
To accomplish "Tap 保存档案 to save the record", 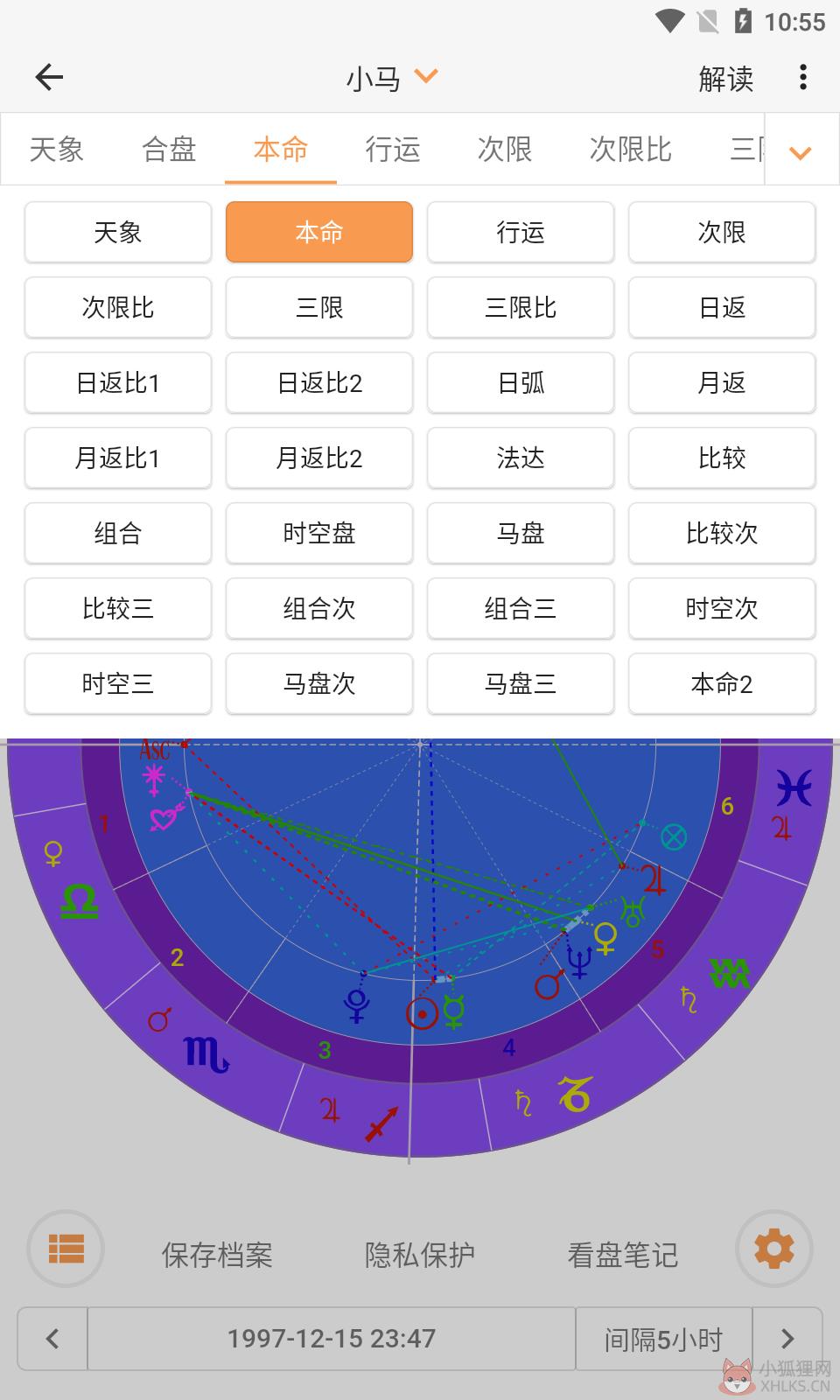I will (217, 1255).
